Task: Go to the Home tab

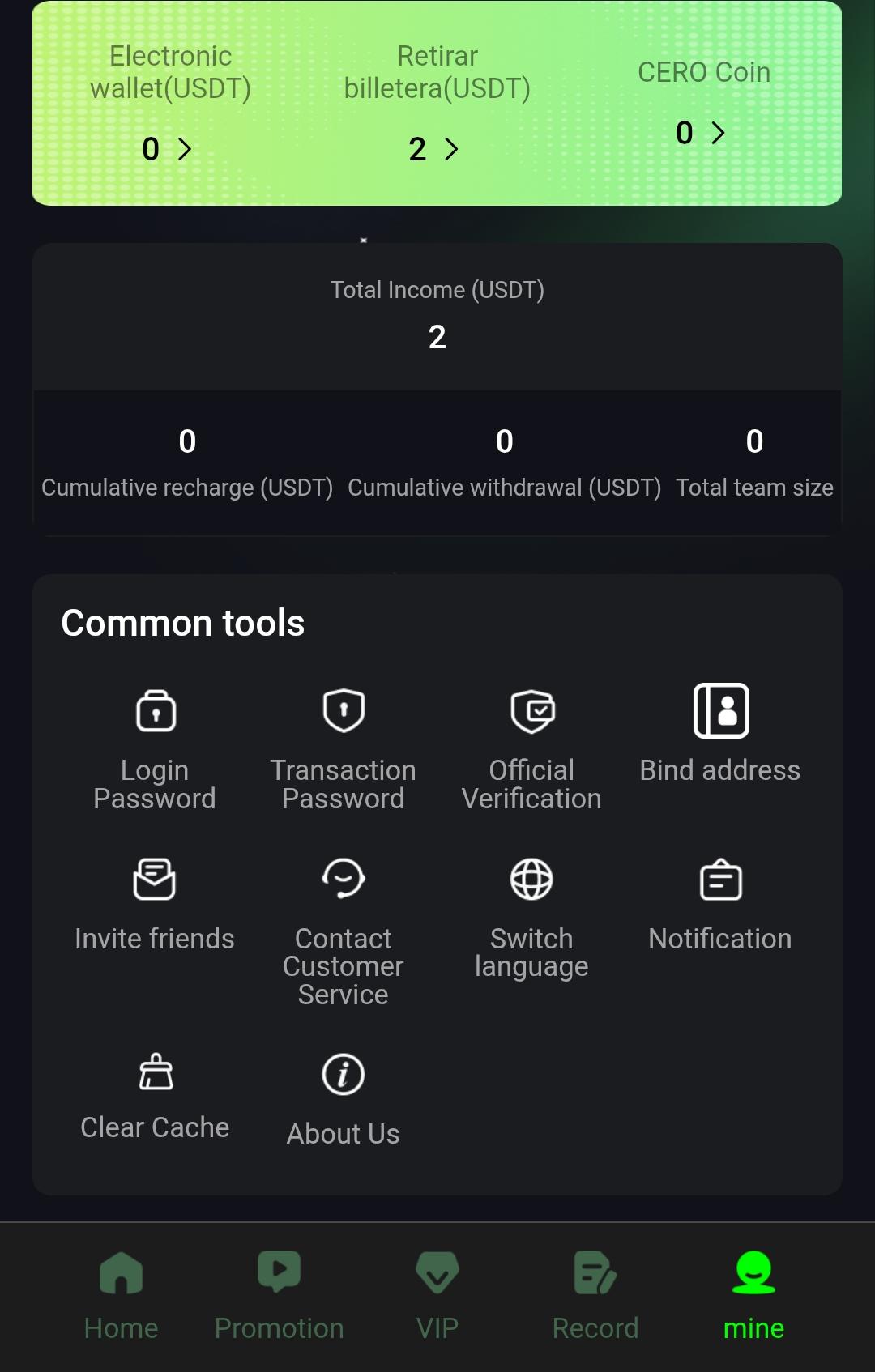Action: [x=122, y=1293]
